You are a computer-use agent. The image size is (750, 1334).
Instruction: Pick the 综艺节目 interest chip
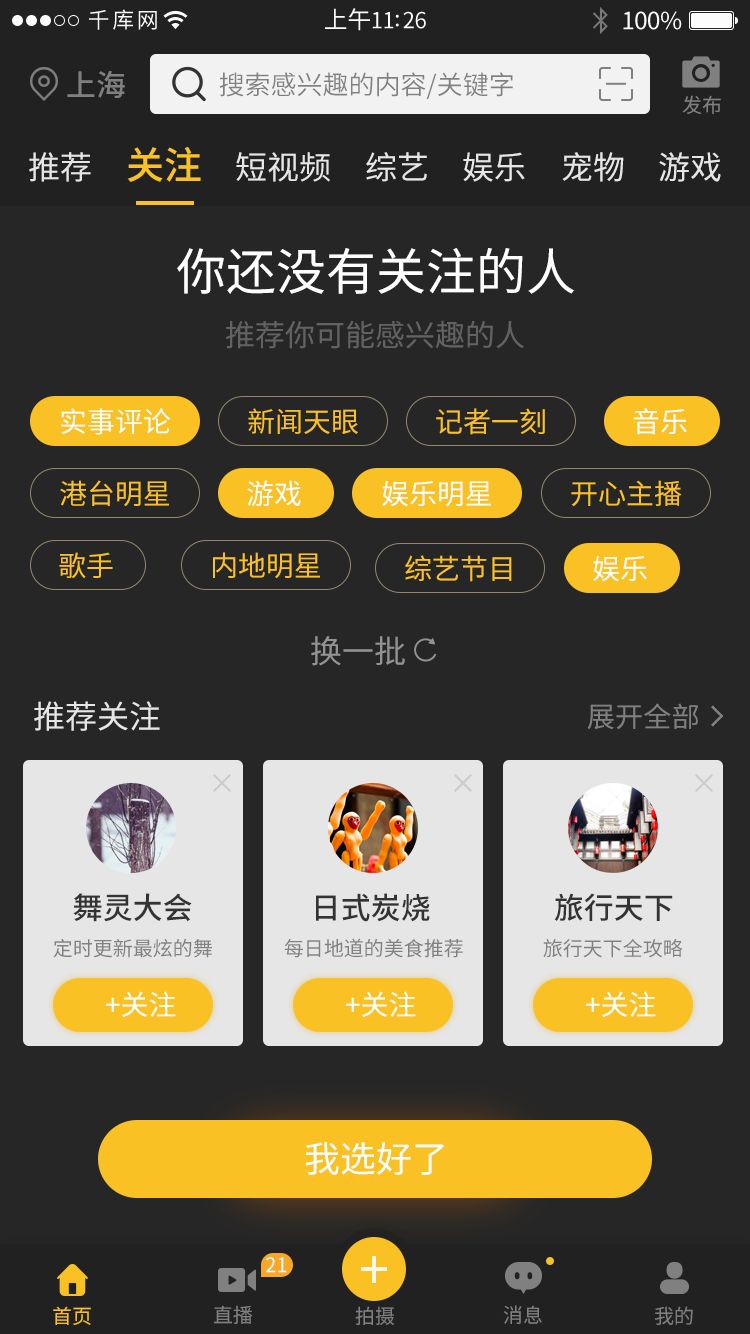459,568
